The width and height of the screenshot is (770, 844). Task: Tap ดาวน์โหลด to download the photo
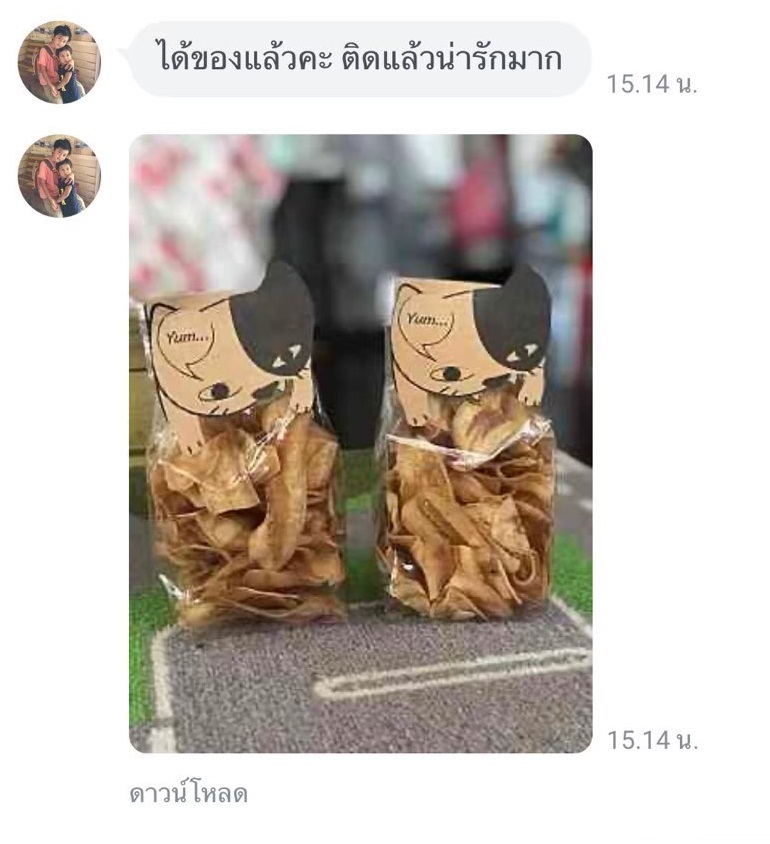tap(188, 795)
